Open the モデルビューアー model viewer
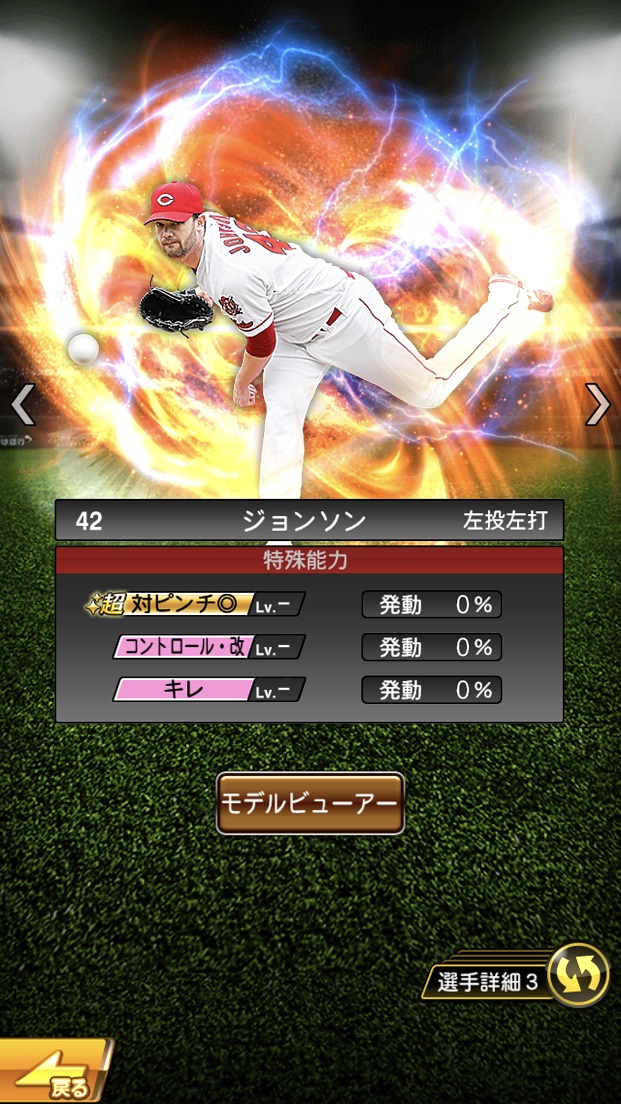621x1104 pixels. pos(310,803)
